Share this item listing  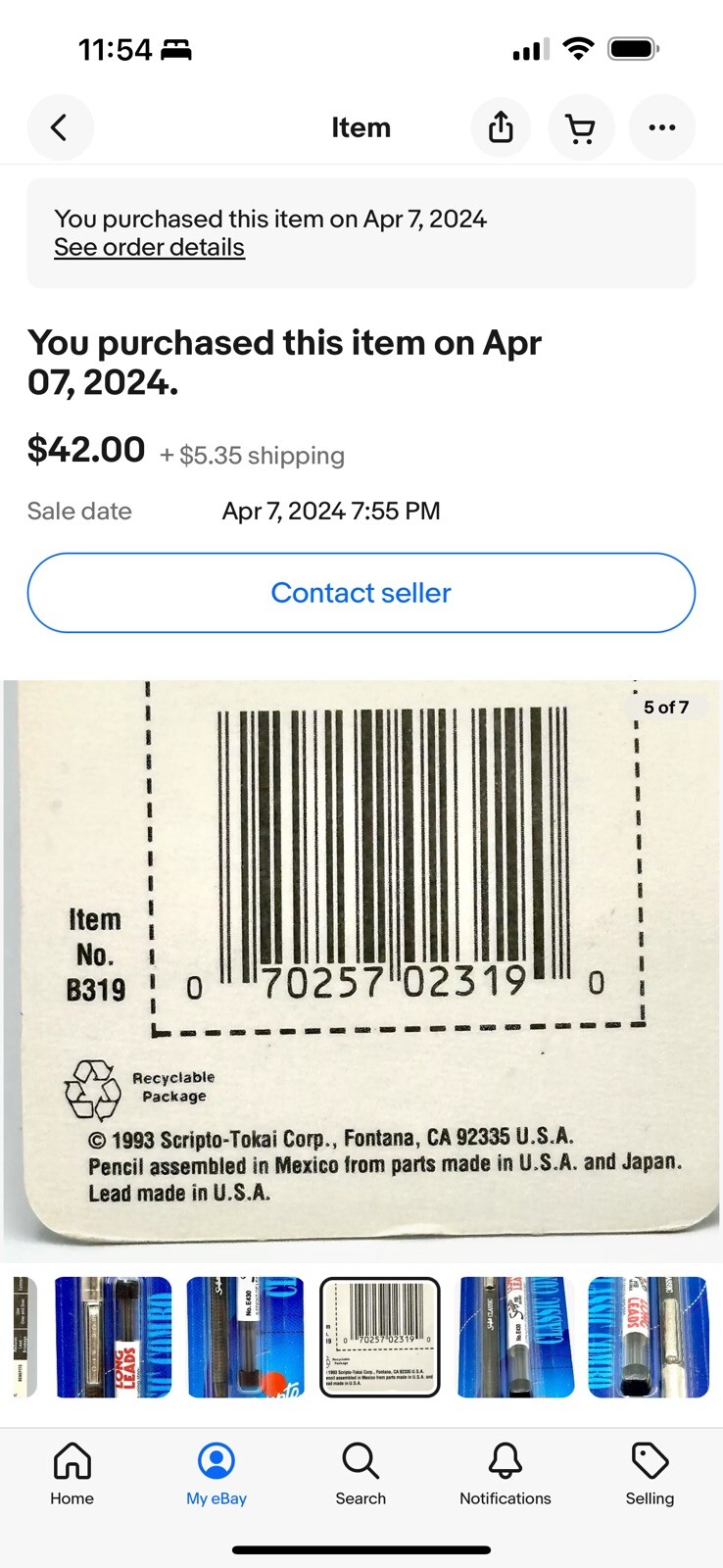pyautogui.click(x=501, y=127)
